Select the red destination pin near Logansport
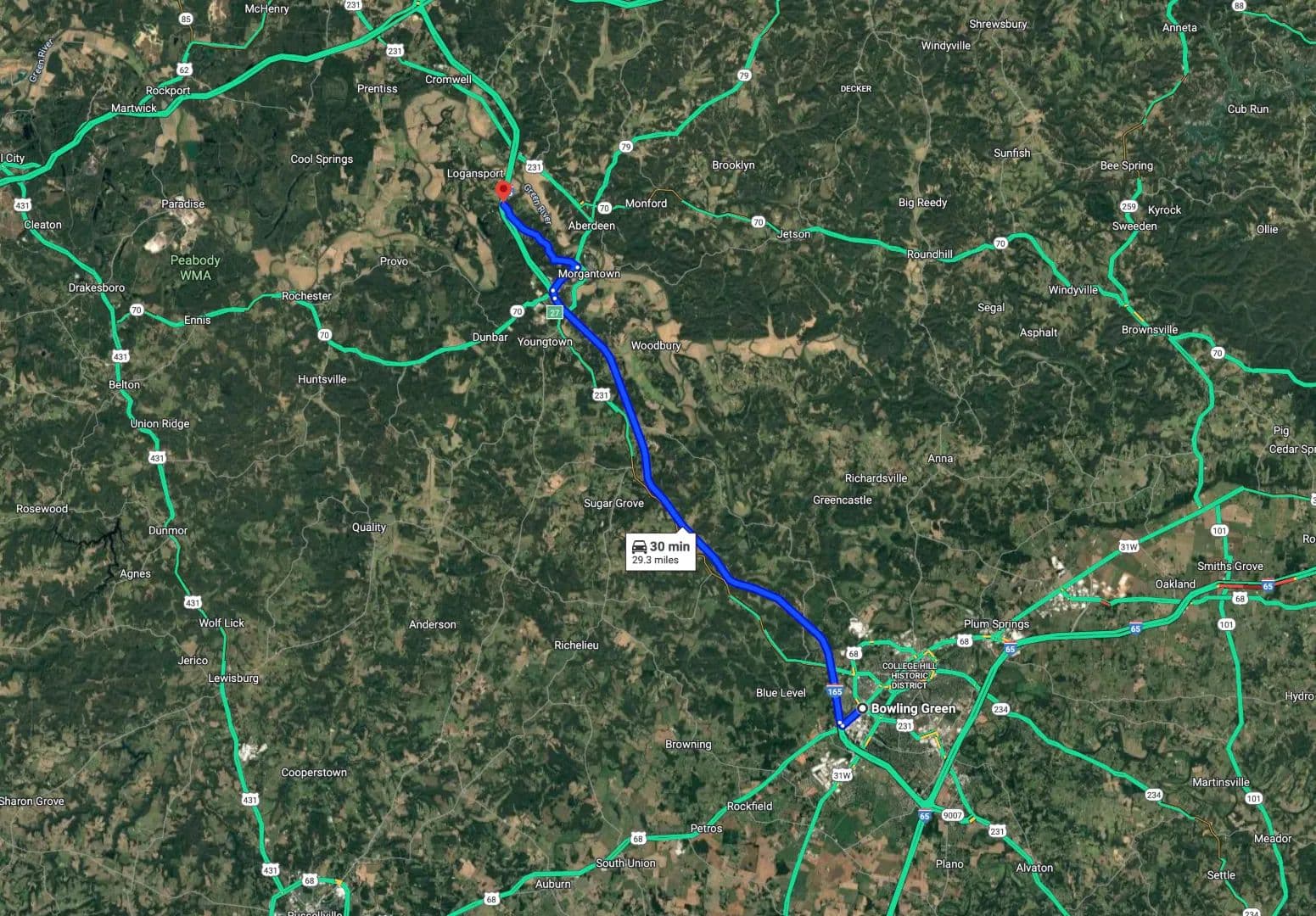Image resolution: width=1316 pixels, height=916 pixels. pyautogui.click(x=502, y=189)
